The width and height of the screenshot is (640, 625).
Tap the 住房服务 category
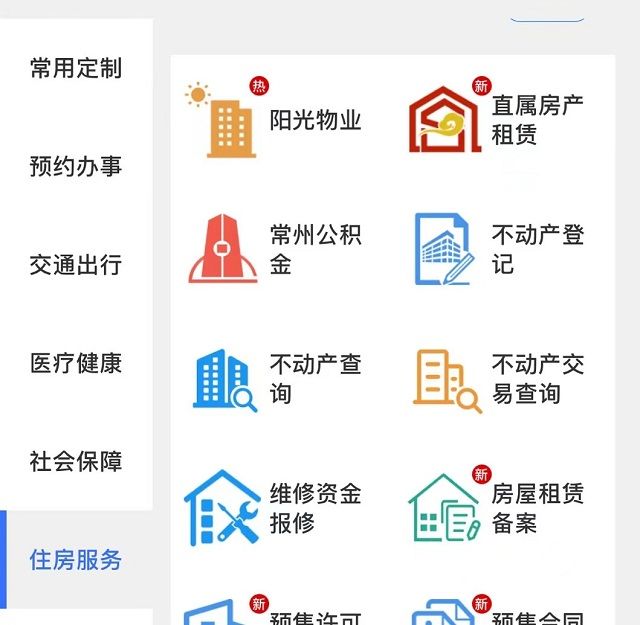[x=76, y=560]
